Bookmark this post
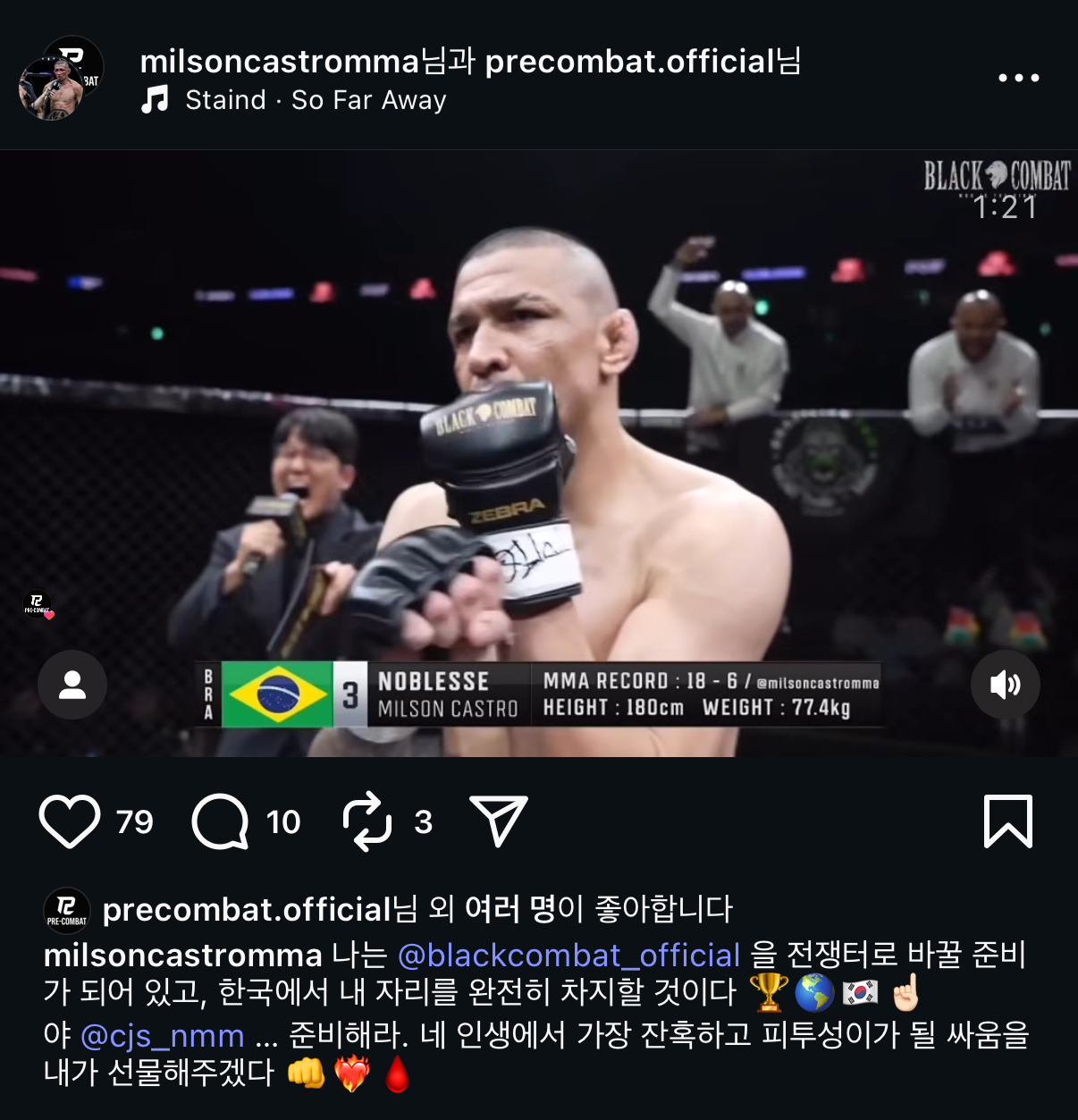 (x=1007, y=821)
